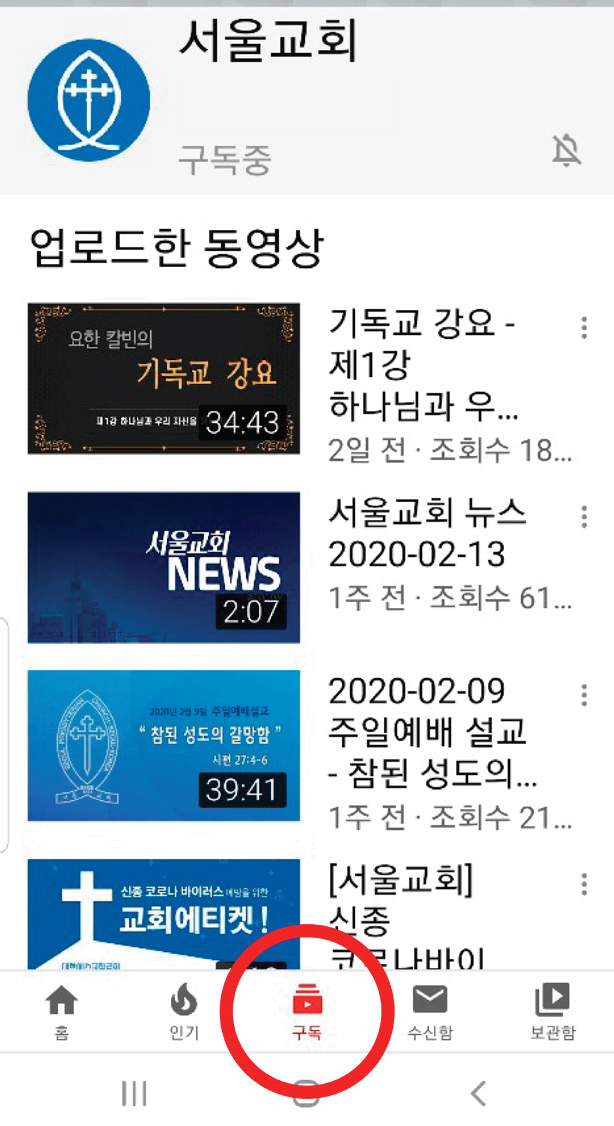614x1126 pixels.
Task: Select the 구독 subscriptions tab
Action: point(307,1012)
